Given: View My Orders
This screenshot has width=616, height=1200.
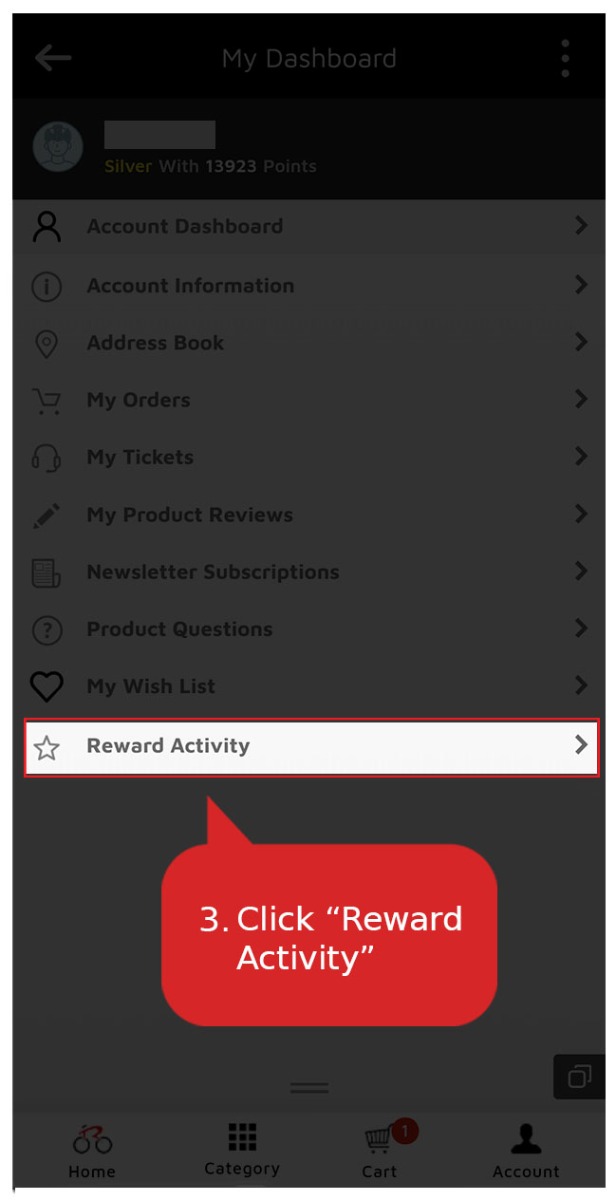Looking at the screenshot, I should [310, 400].
